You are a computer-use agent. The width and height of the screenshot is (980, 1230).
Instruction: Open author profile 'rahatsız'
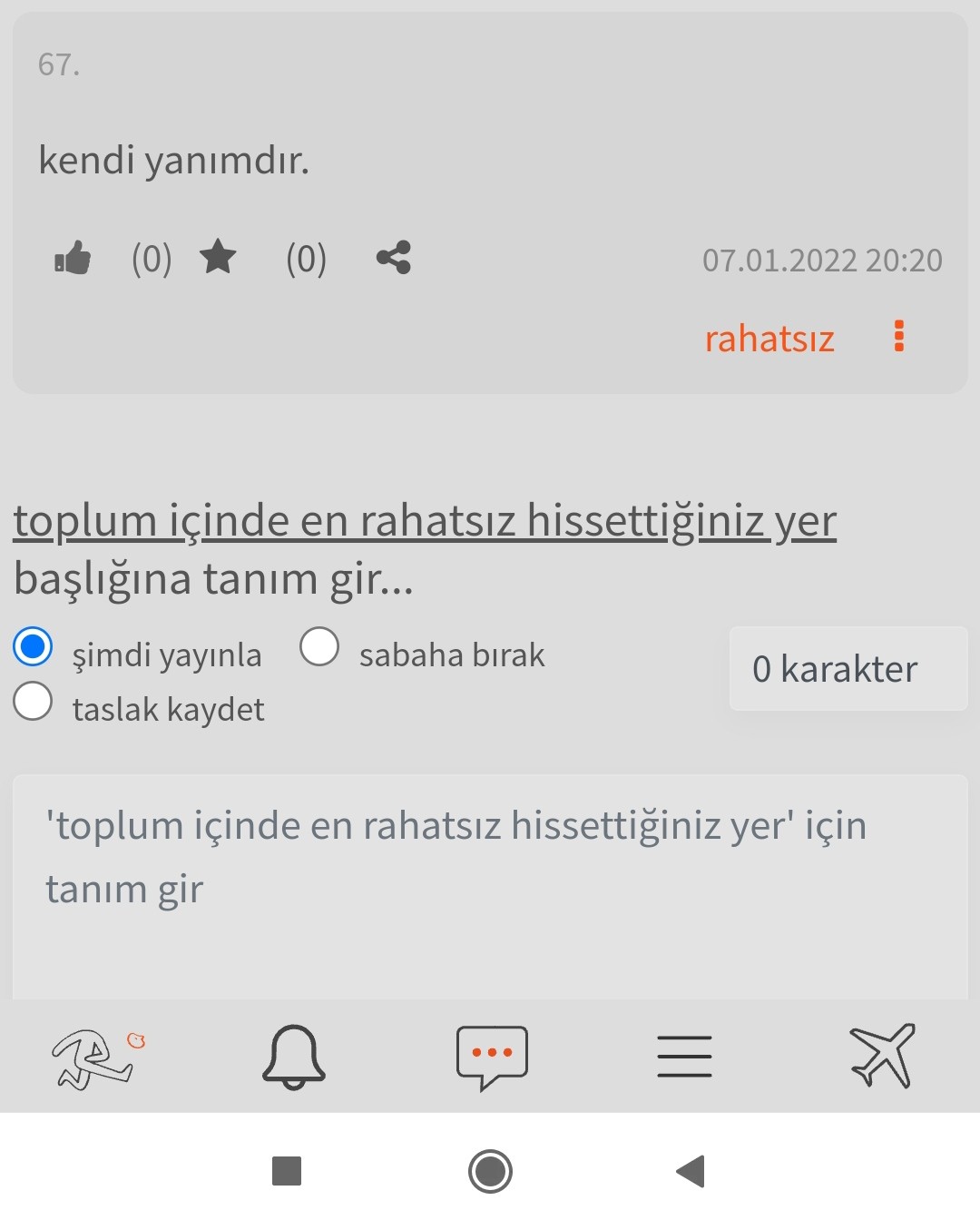769,339
